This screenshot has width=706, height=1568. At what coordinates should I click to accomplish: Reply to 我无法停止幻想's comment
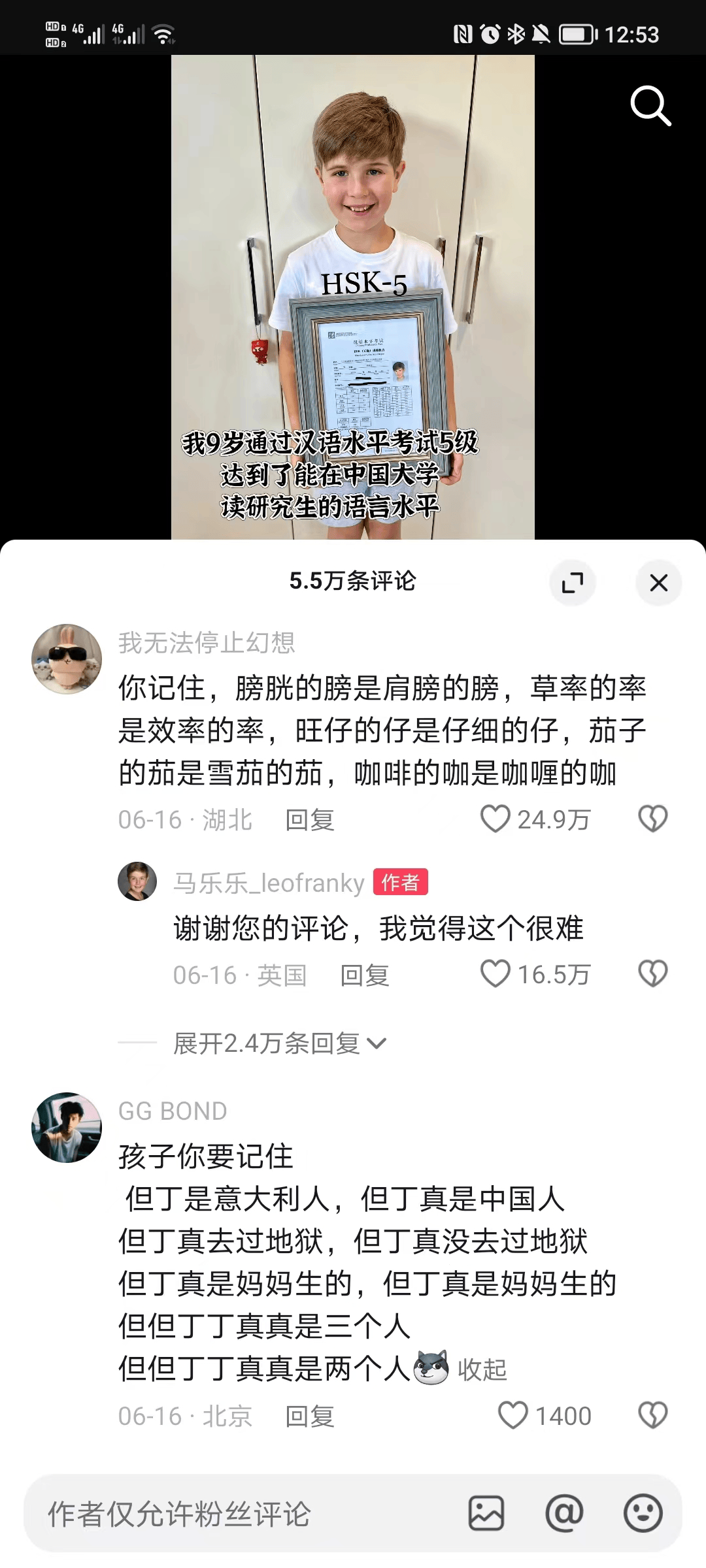310,820
